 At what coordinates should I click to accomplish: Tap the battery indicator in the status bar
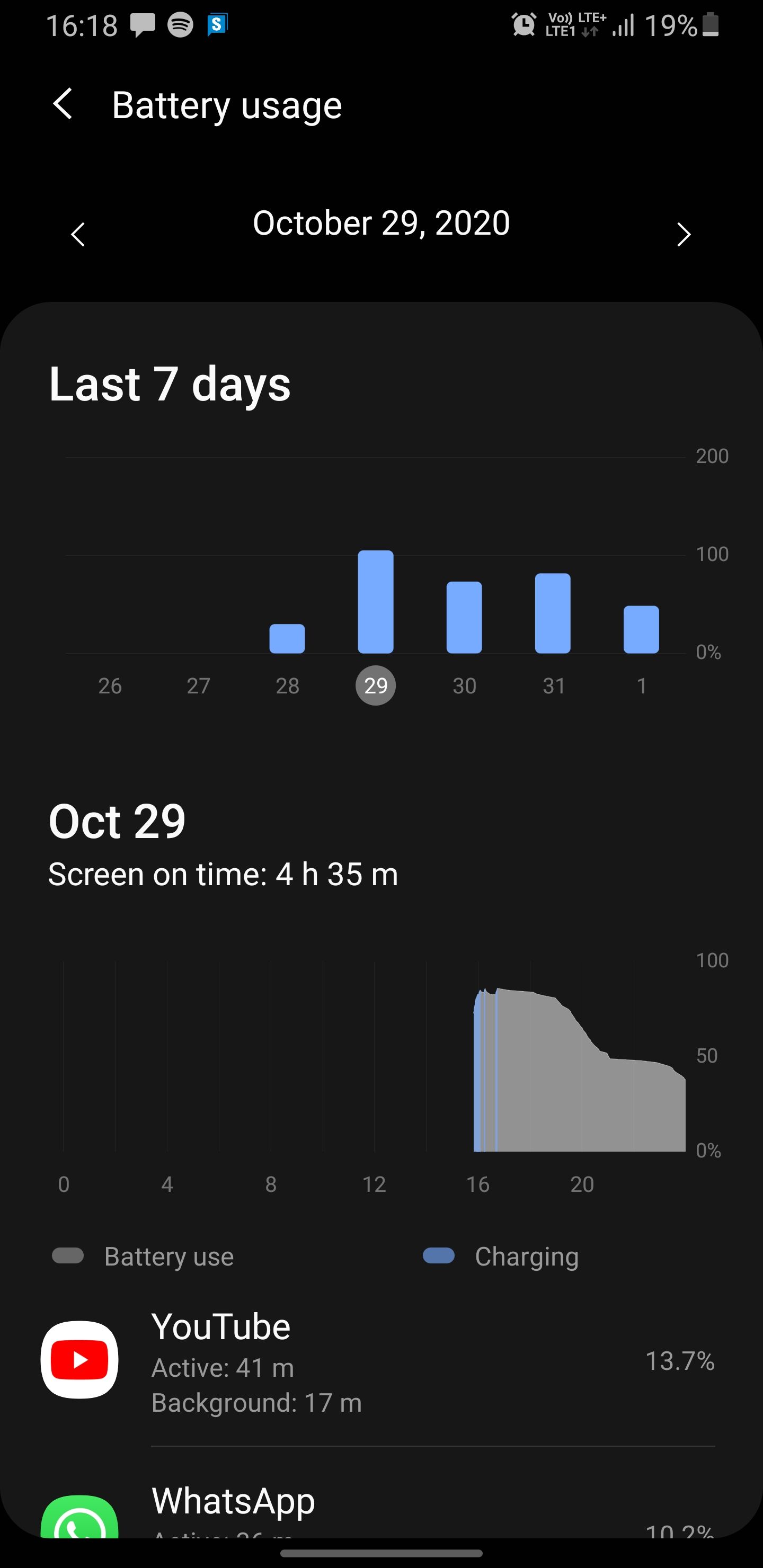pos(708,24)
